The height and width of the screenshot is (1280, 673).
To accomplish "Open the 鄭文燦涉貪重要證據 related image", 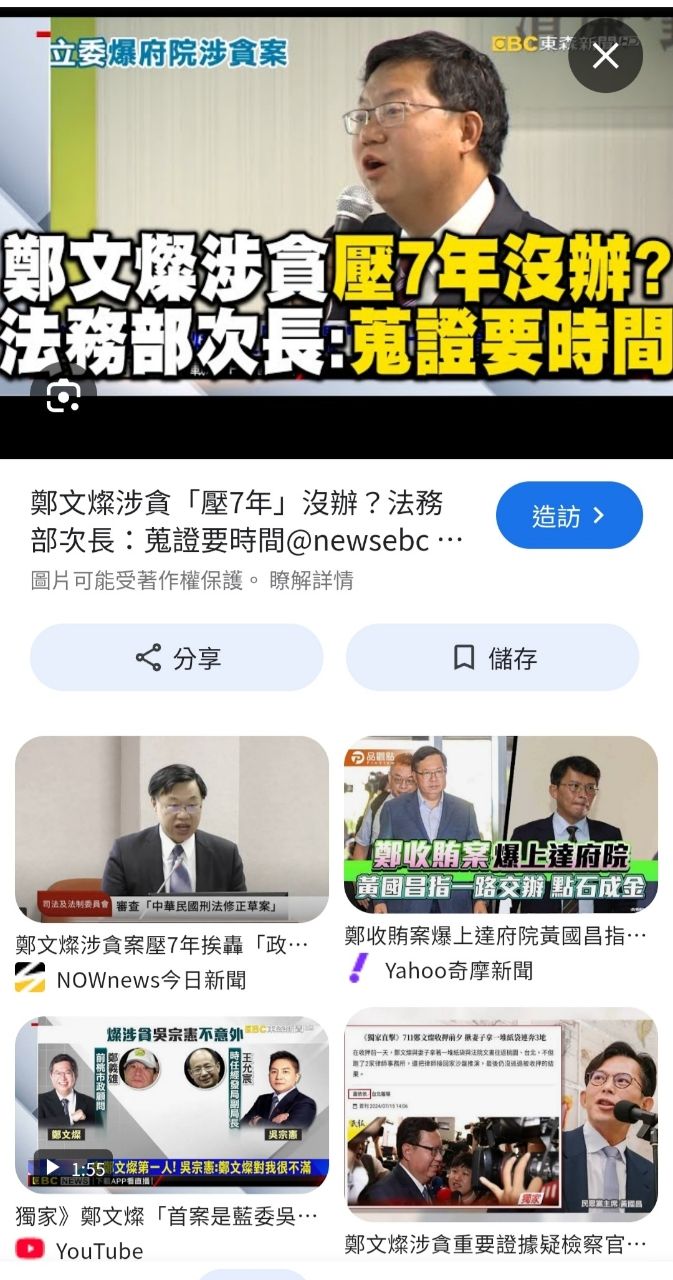I will [501, 1115].
